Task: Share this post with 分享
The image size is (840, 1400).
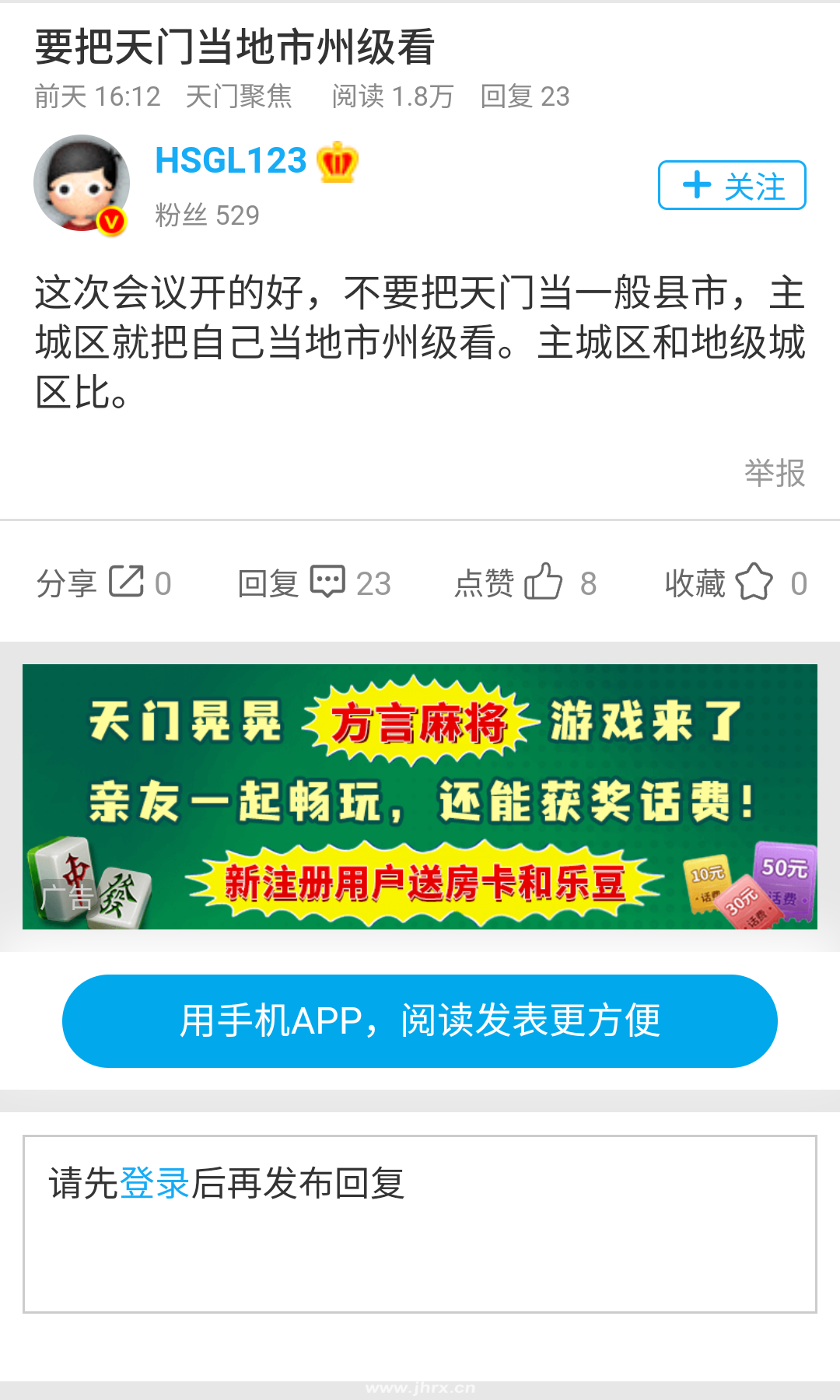Action: coord(103,583)
